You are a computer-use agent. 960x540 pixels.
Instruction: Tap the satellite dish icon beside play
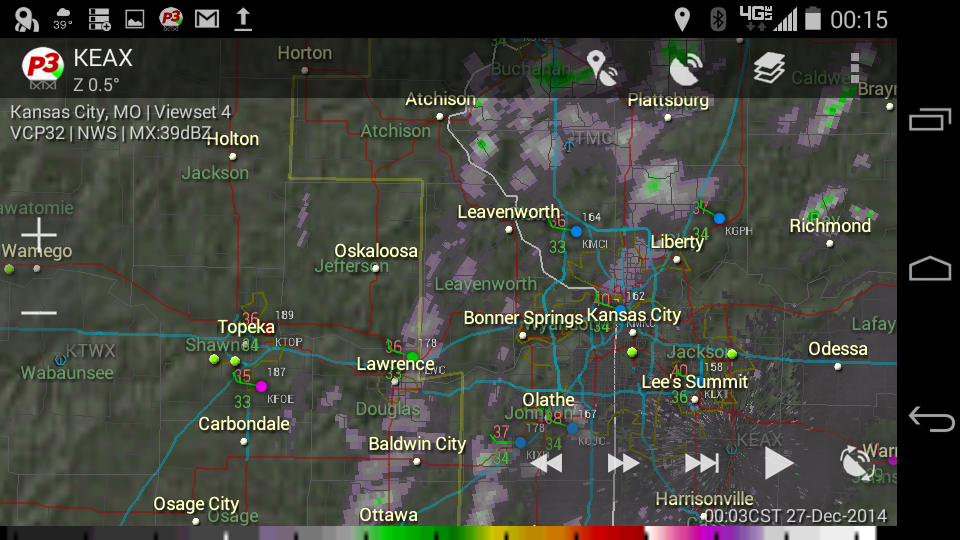856,463
